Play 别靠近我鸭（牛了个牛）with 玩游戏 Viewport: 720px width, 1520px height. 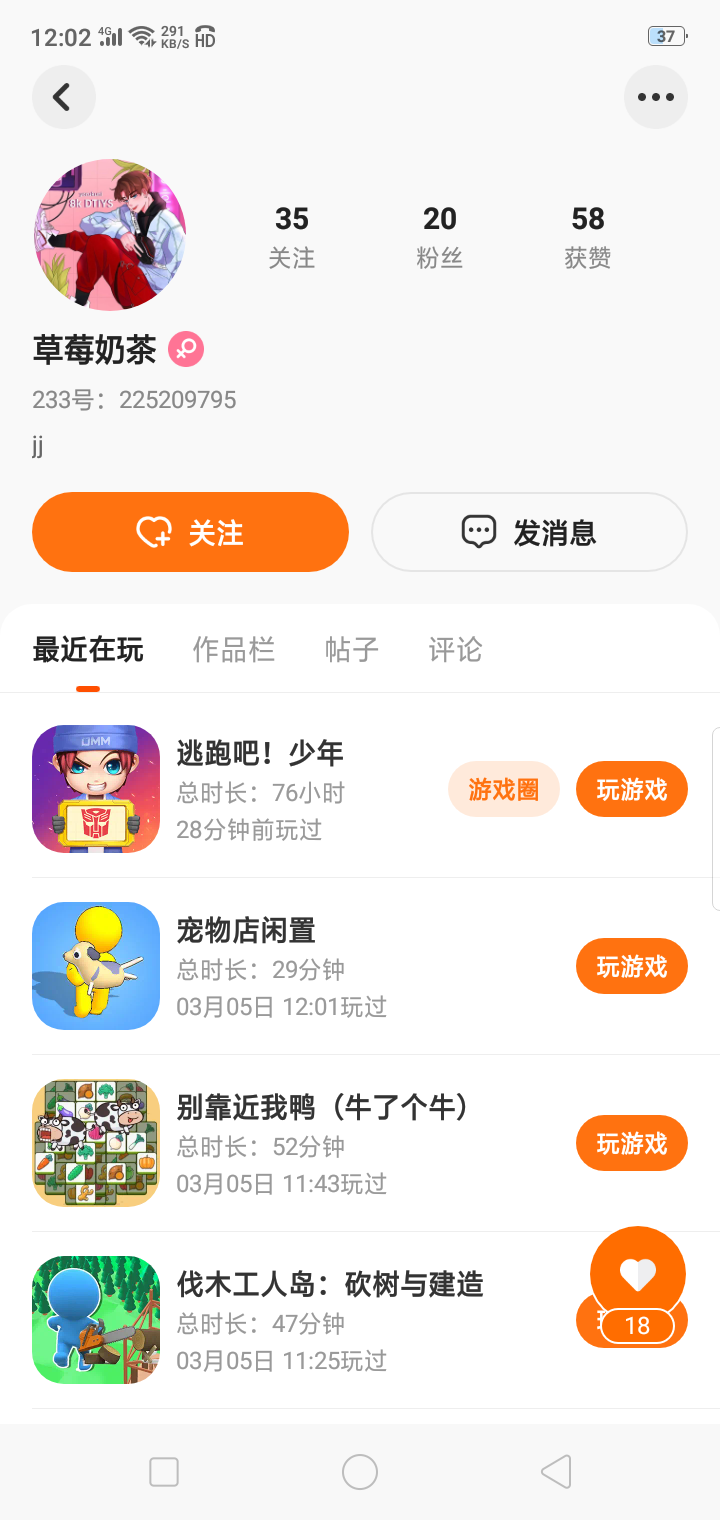(x=631, y=1143)
